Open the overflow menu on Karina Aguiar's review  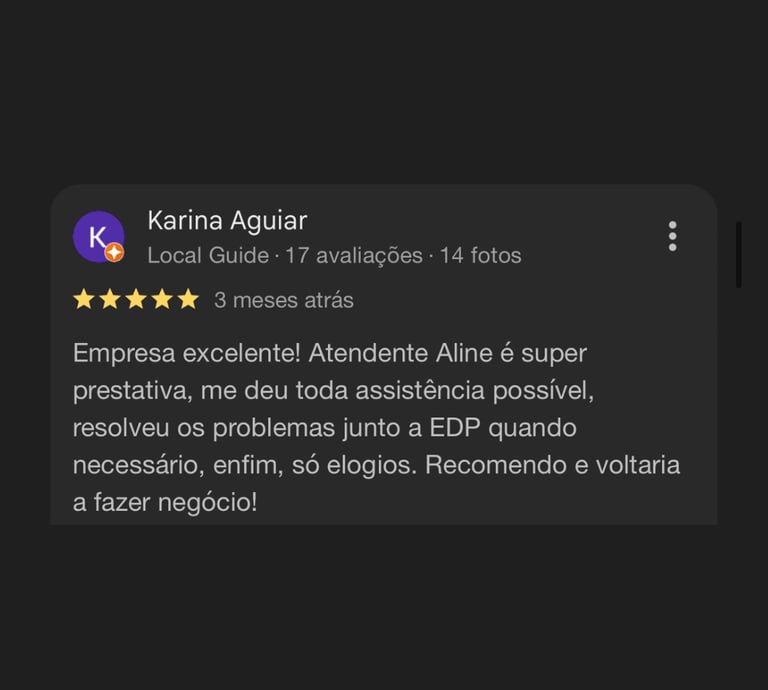click(672, 236)
